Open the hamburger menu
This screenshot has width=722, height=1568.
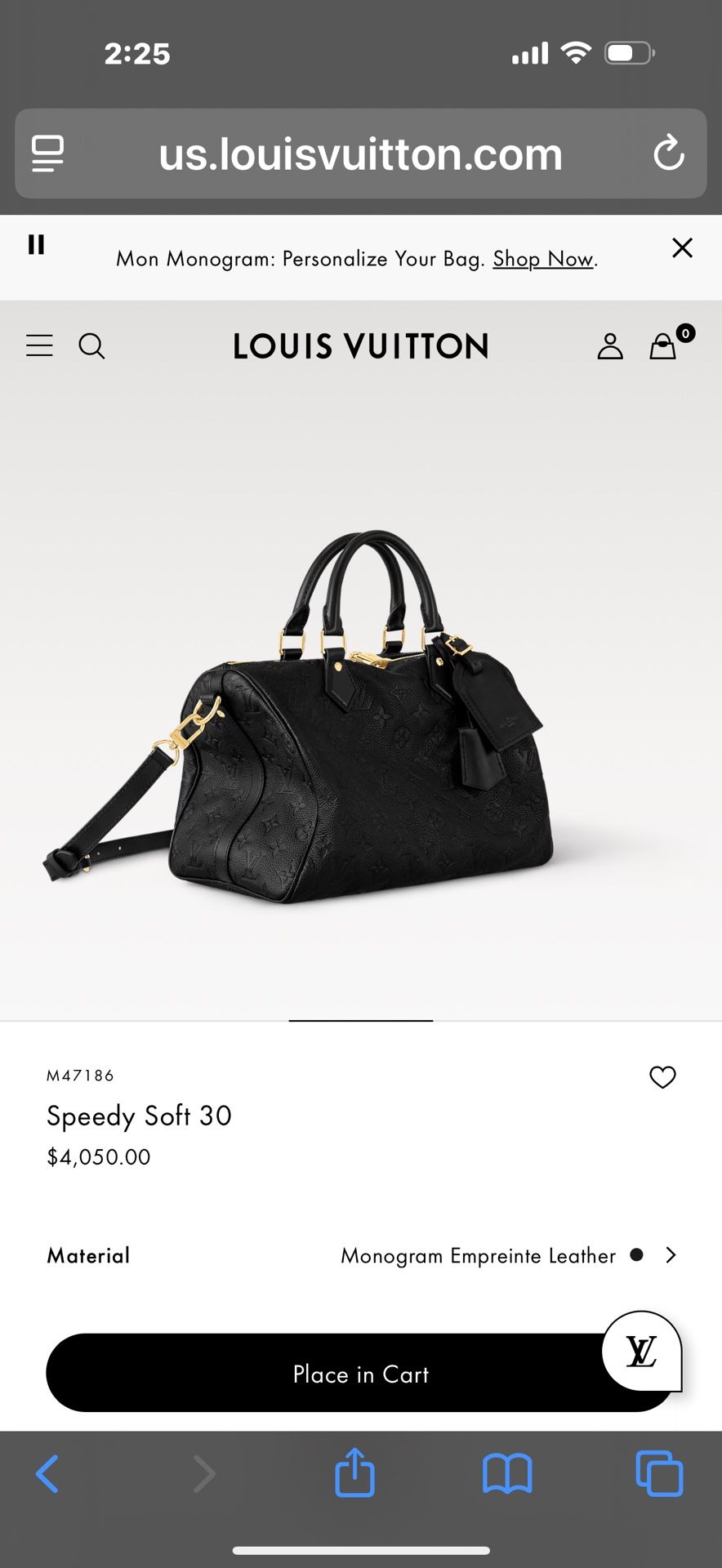(39, 345)
